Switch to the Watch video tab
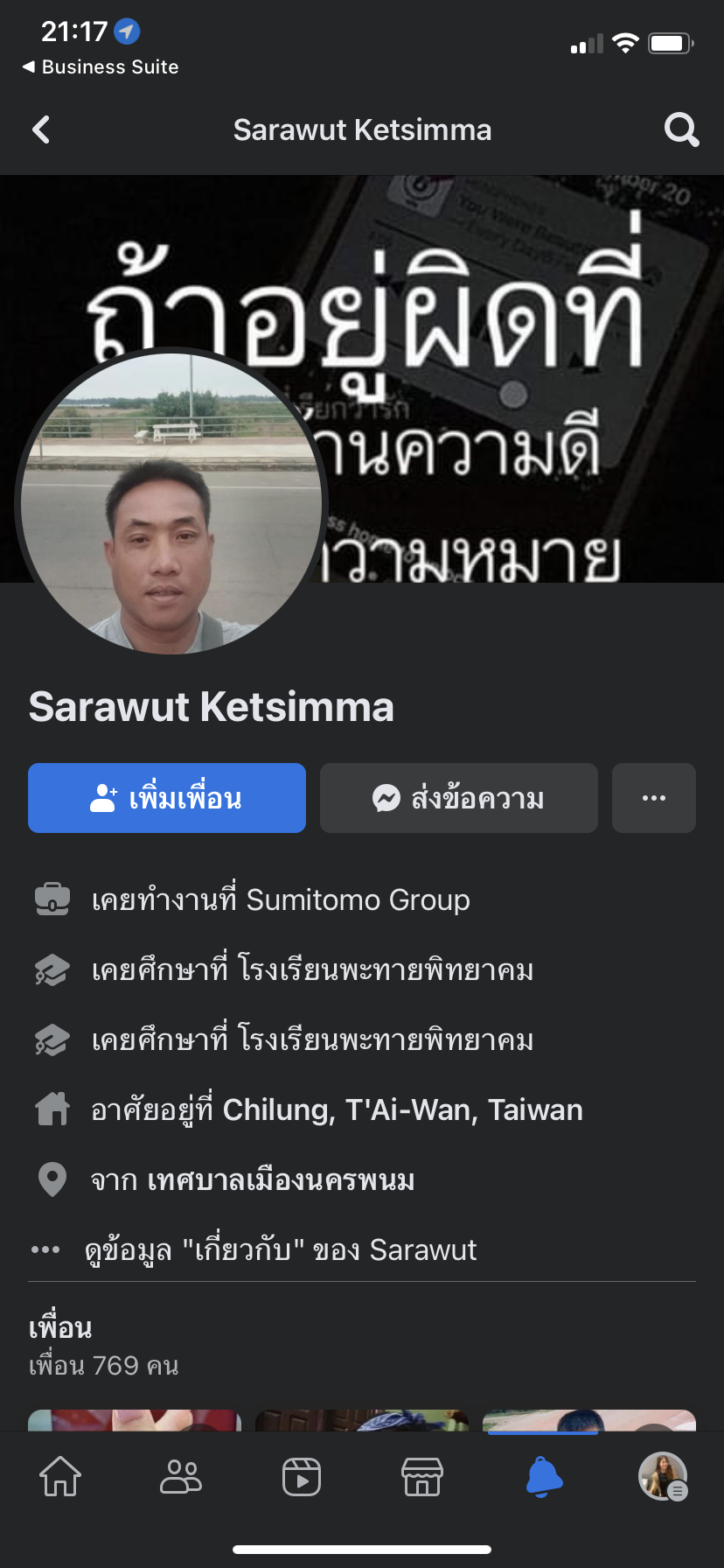The height and width of the screenshot is (1568, 724). coord(302,1477)
